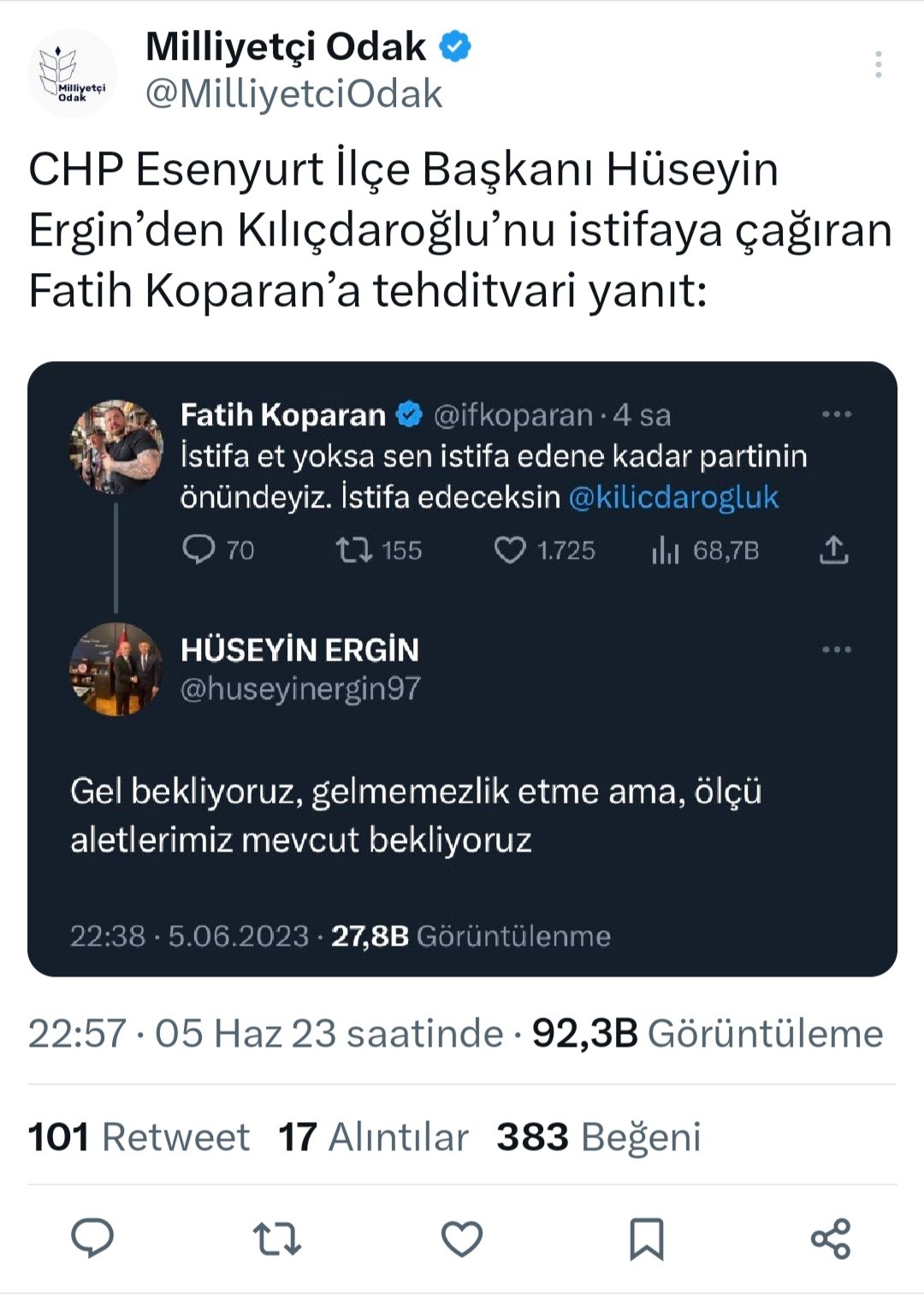View the 17 Alıntılar quotes
924x1294 pixels.
click(x=373, y=1137)
